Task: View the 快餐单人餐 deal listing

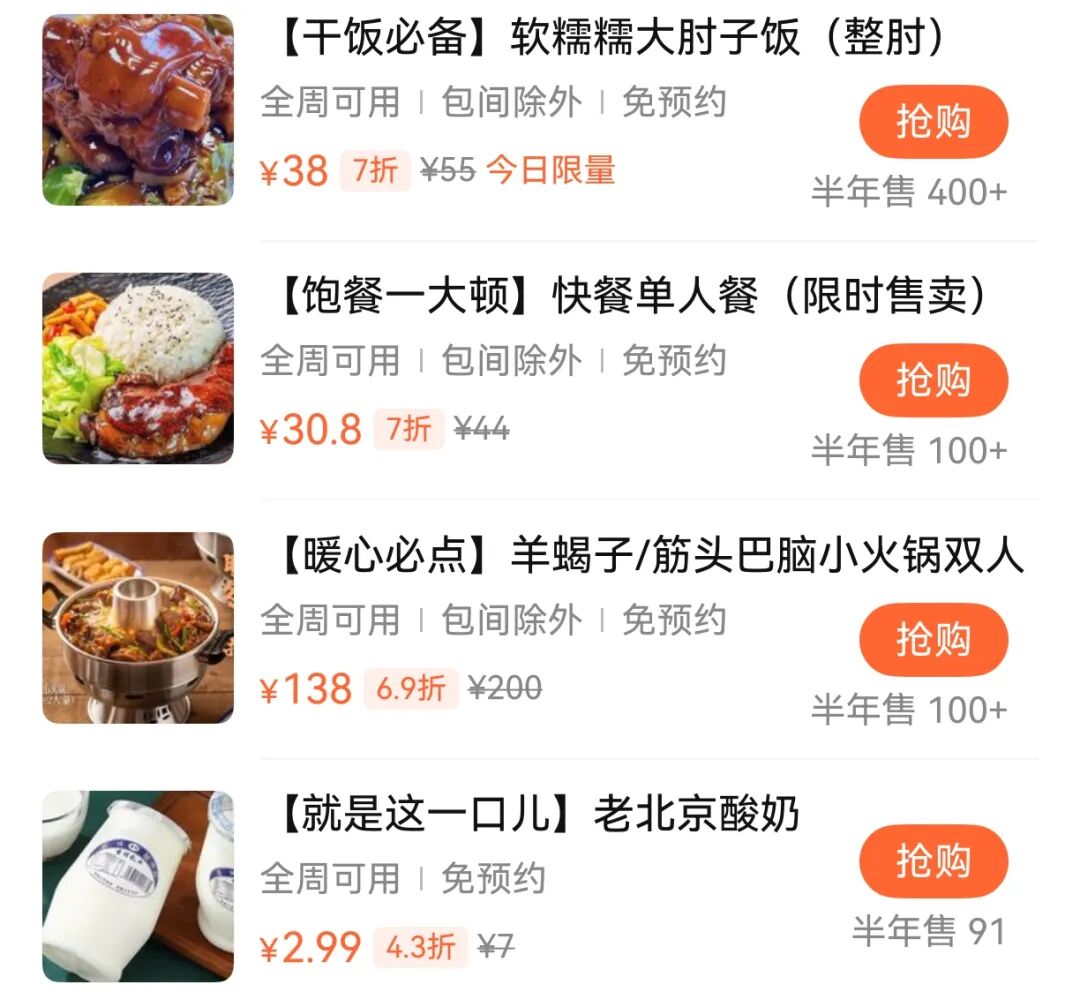Action: tap(630, 298)
